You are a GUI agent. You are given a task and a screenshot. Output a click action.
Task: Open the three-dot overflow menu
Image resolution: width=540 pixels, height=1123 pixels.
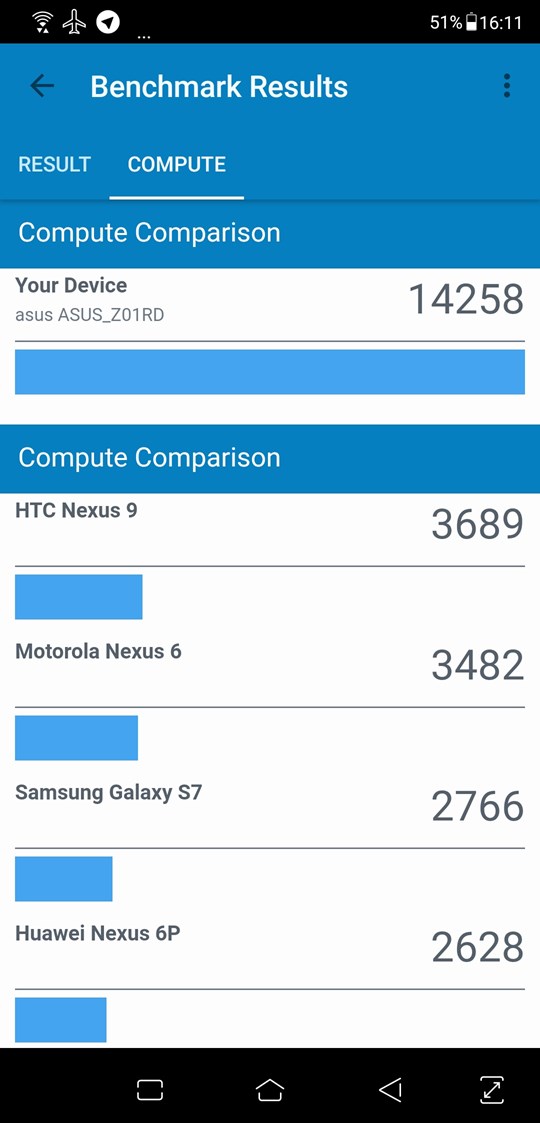[x=507, y=86]
